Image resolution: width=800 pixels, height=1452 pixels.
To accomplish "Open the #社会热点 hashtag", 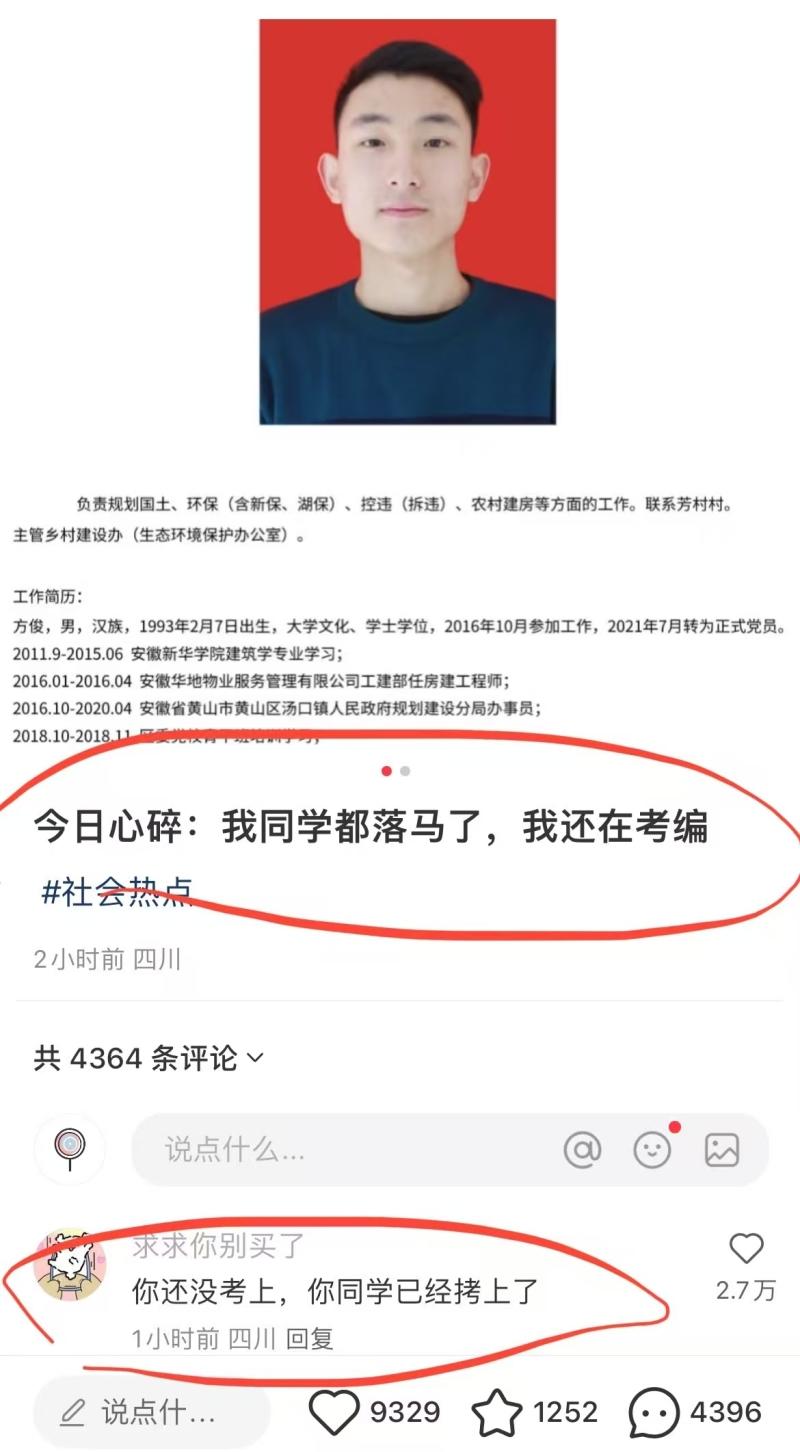I will click(116, 890).
